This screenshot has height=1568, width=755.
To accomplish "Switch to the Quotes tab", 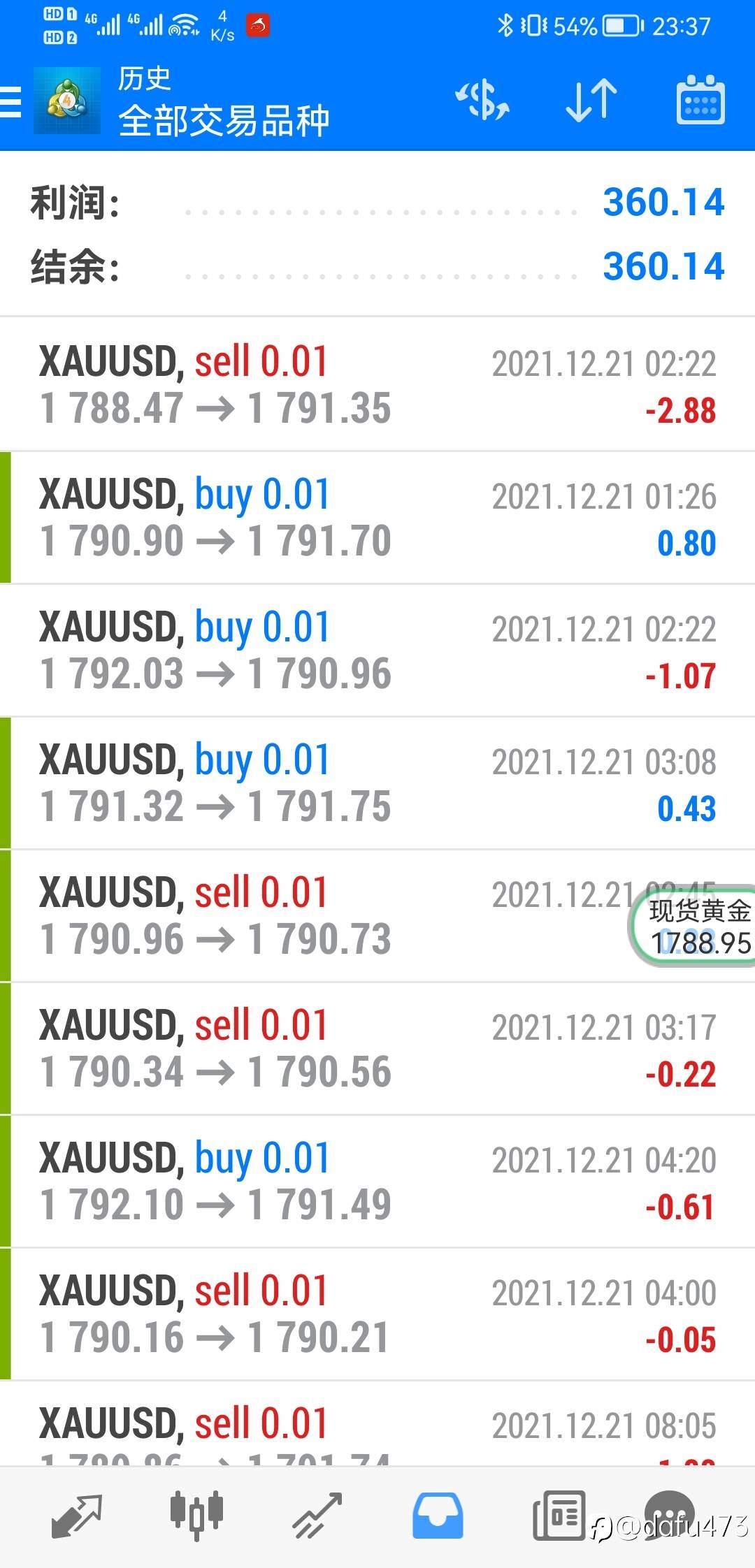I will click(77, 1516).
